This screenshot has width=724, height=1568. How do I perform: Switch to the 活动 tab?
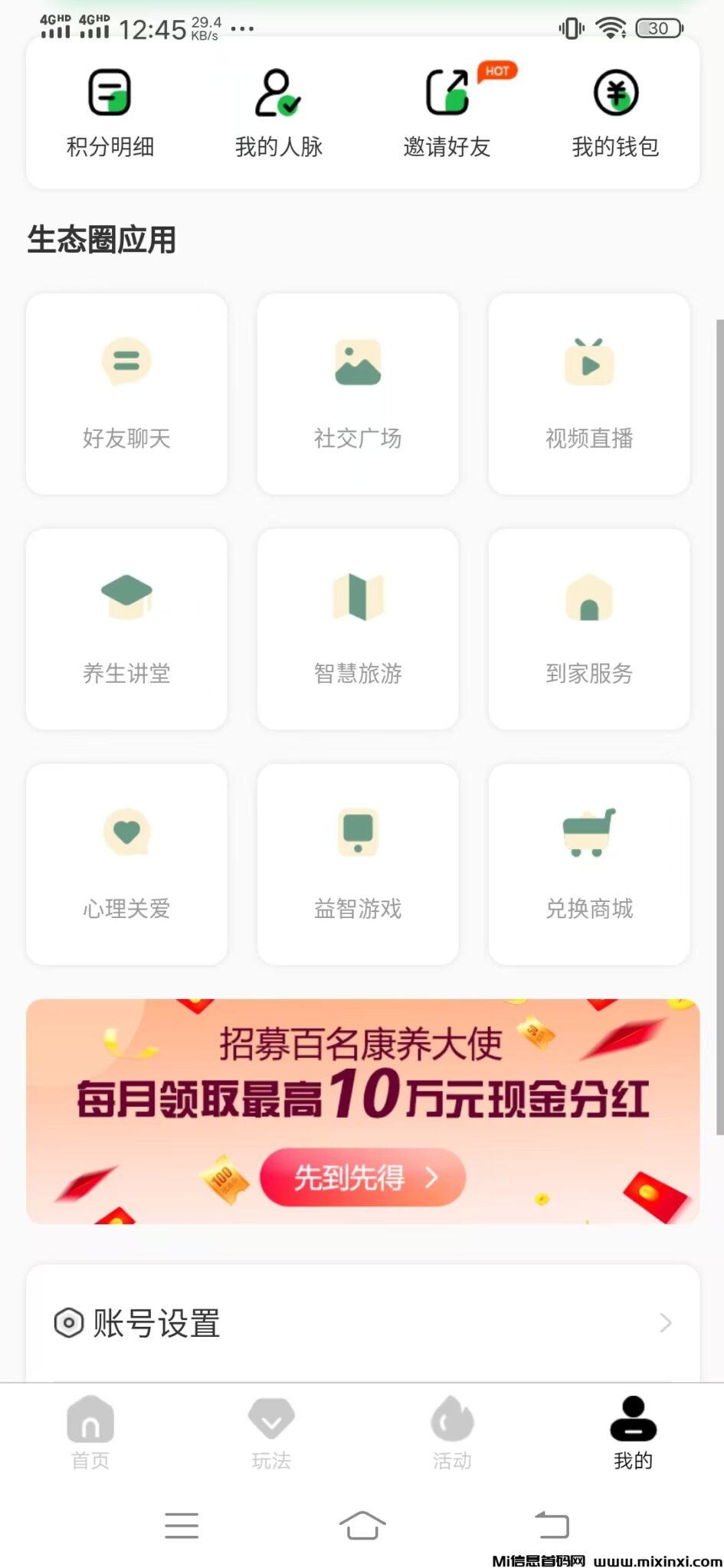point(452,1432)
